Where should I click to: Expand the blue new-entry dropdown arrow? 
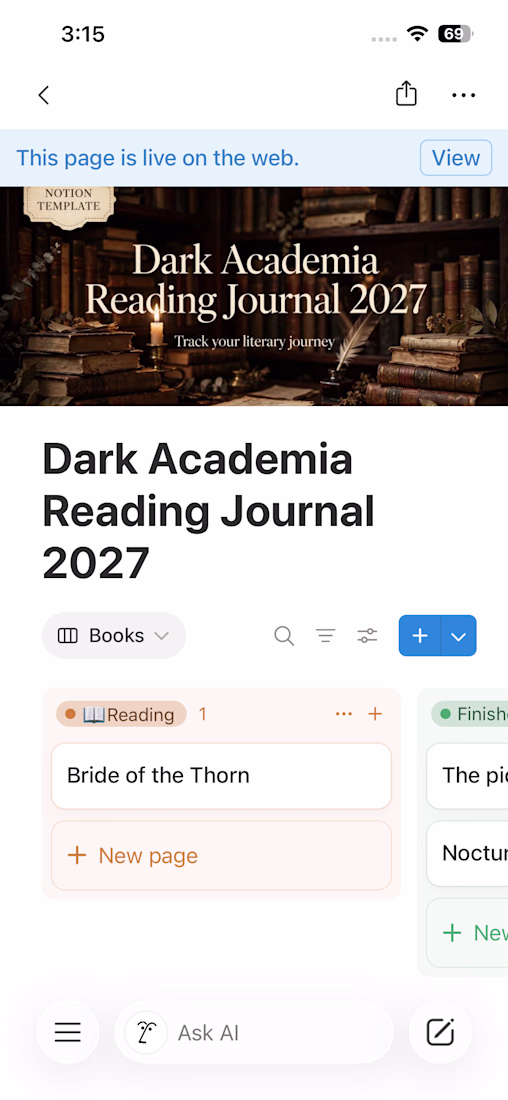(459, 636)
